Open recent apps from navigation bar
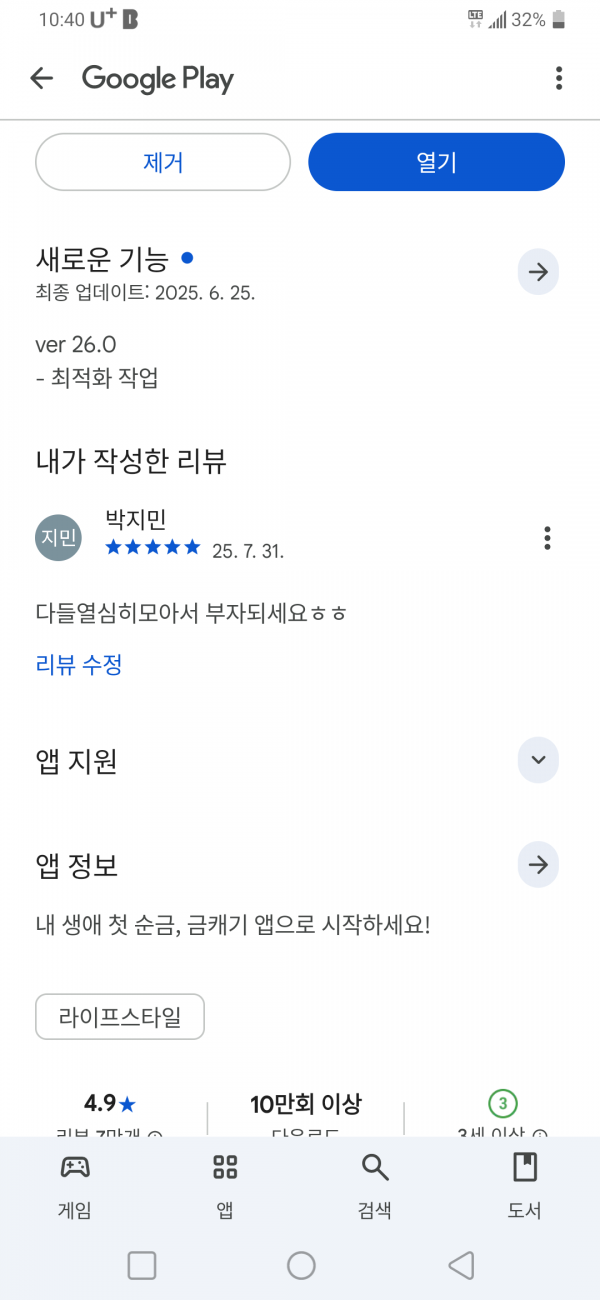The height and width of the screenshot is (1300, 600). coord(142,1266)
